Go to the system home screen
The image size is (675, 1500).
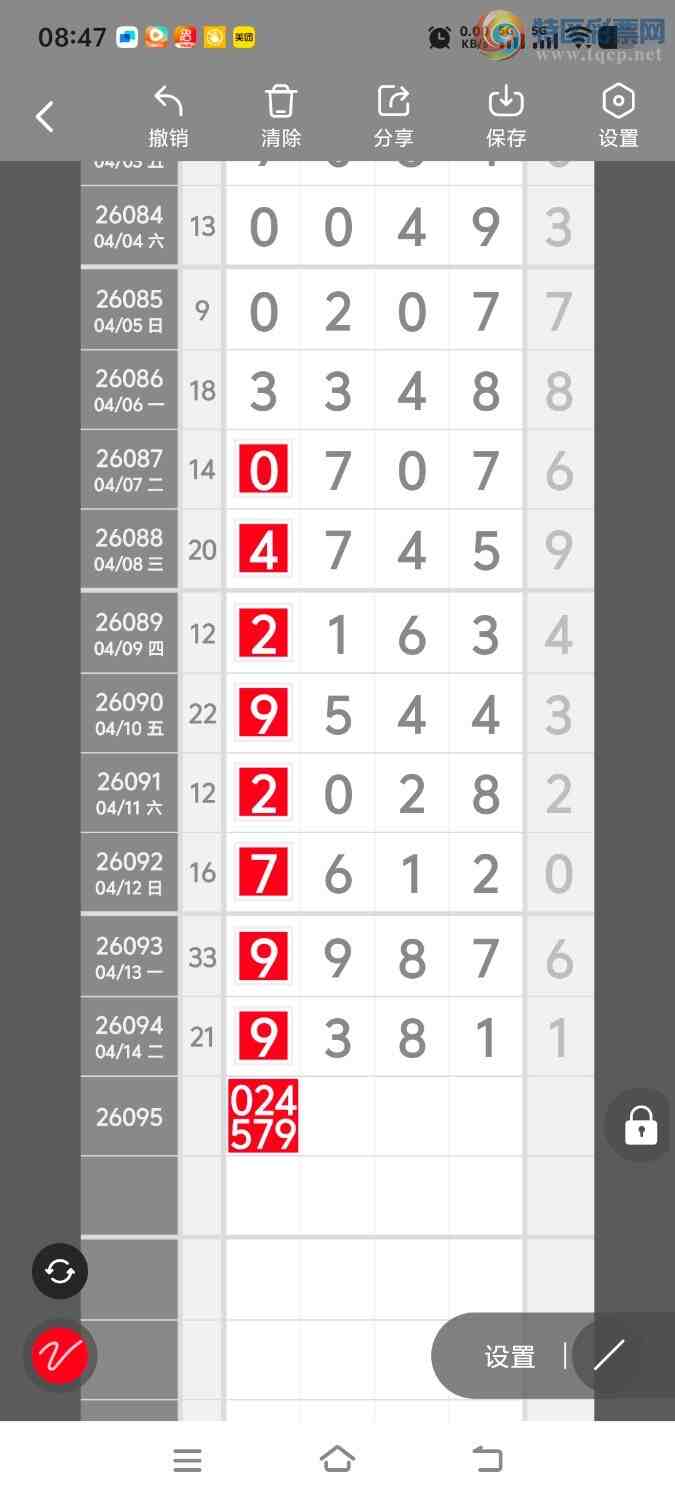click(x=337, y=1460)
